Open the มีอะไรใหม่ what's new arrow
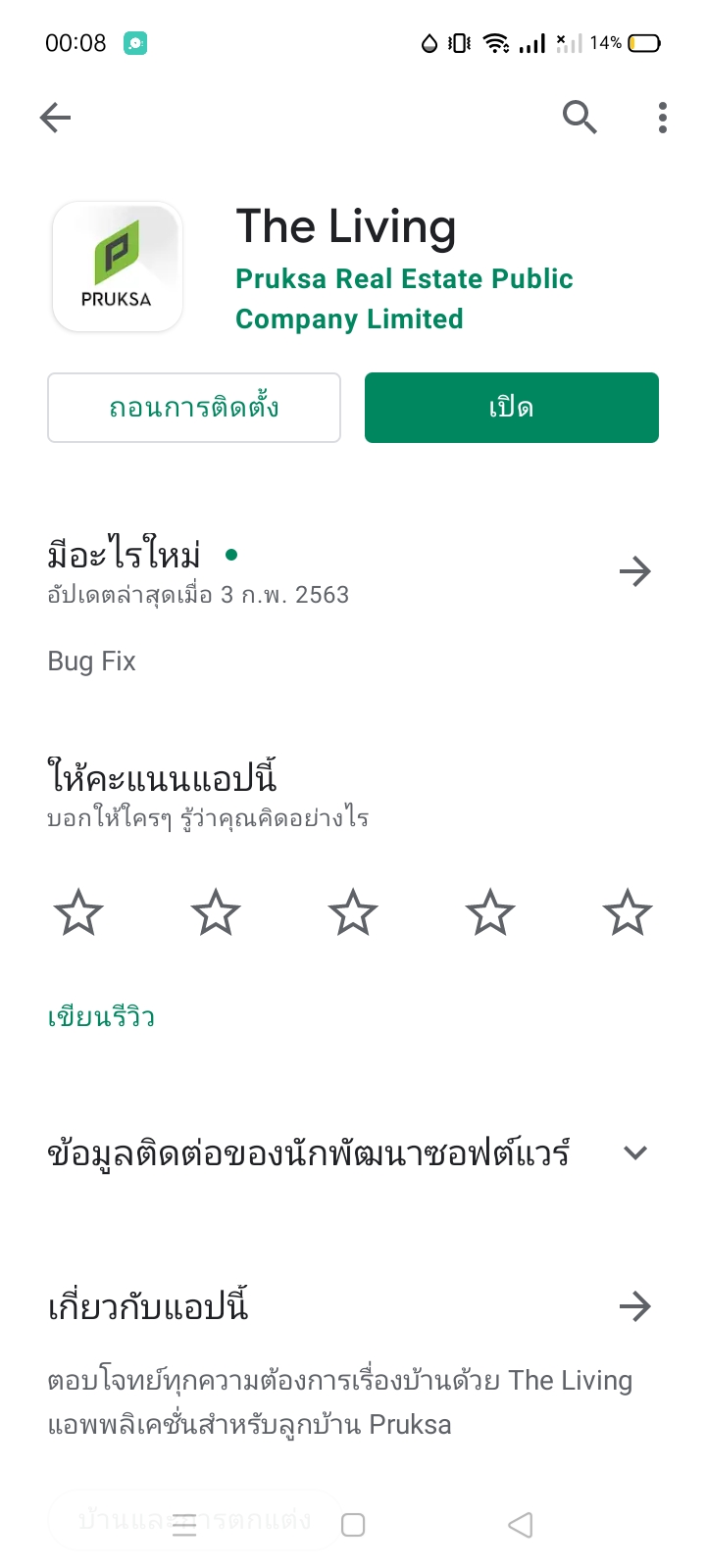The height and width of the screenshot is (1568, 706). tap(635, 571)
